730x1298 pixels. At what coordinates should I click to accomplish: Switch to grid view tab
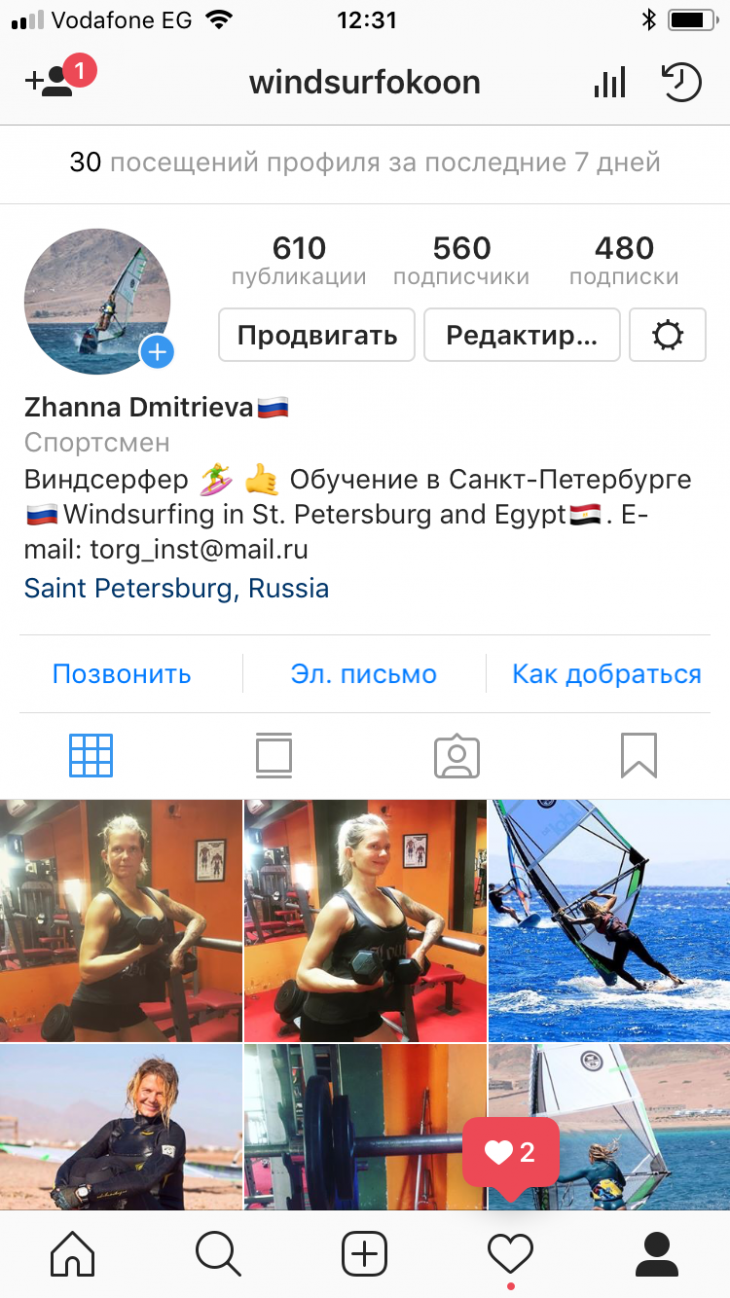tap(91, 756)
